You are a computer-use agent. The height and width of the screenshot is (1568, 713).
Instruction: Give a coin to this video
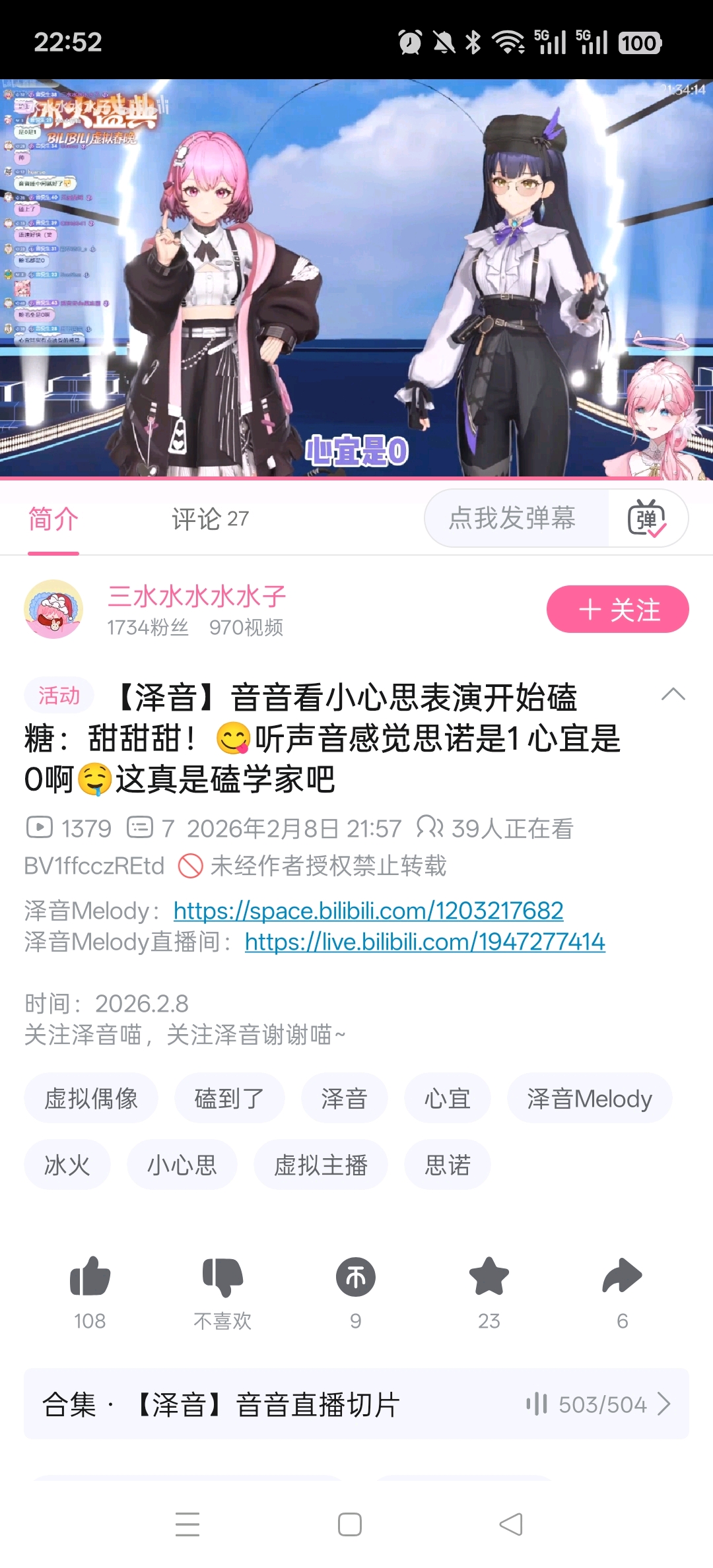coord(356,1278)
